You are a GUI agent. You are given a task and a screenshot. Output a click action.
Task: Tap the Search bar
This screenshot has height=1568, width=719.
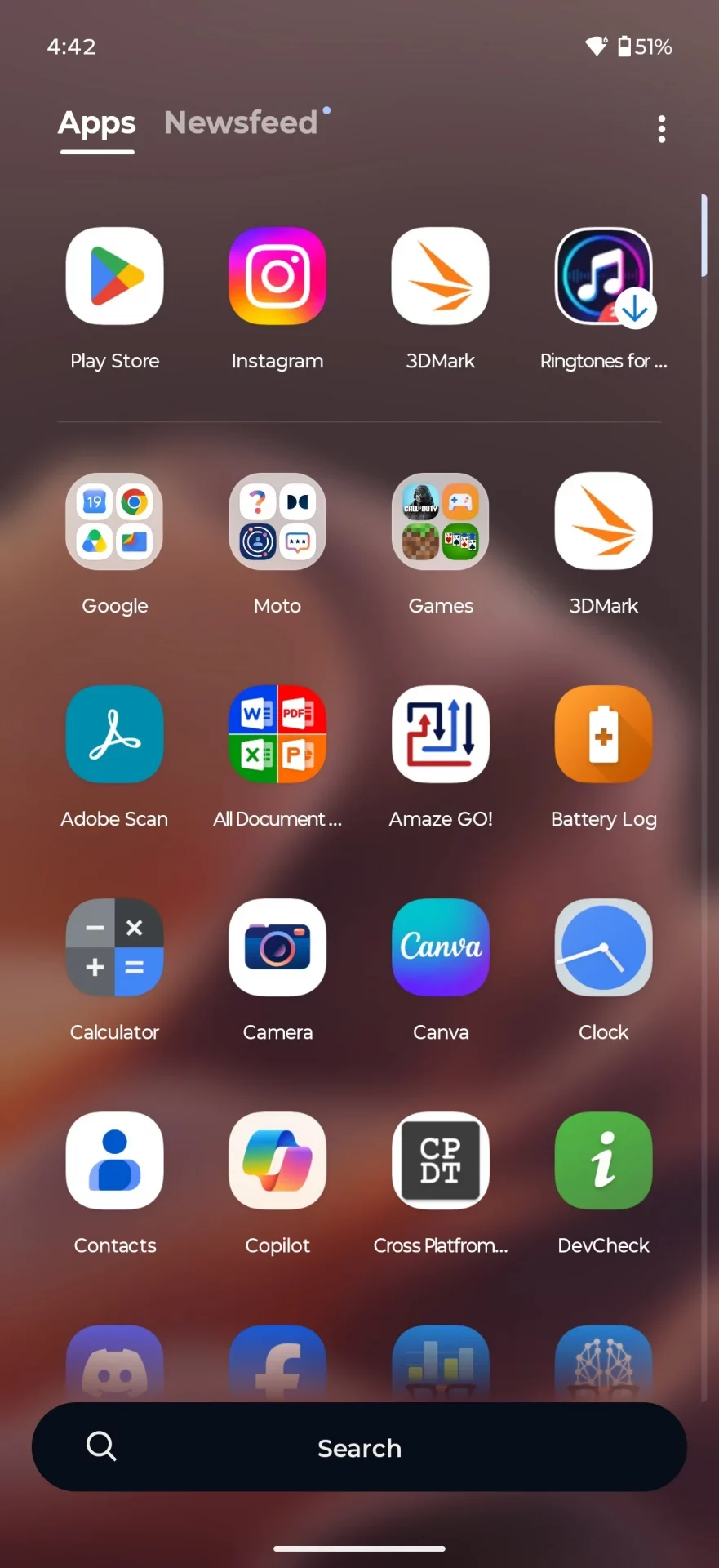tap(359, 1447)
